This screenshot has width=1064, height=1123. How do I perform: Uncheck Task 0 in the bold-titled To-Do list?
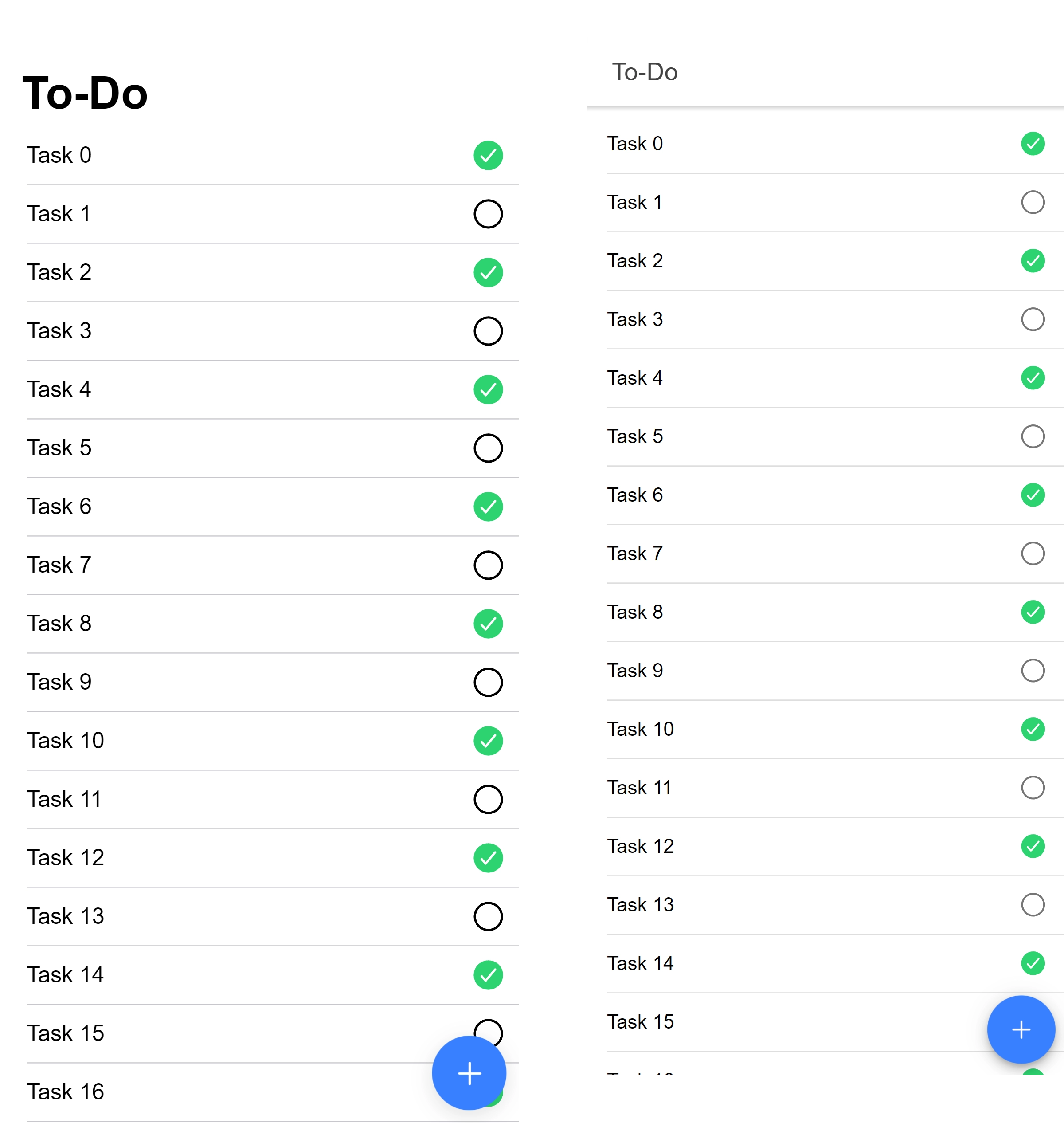click(x=488, y=156)
